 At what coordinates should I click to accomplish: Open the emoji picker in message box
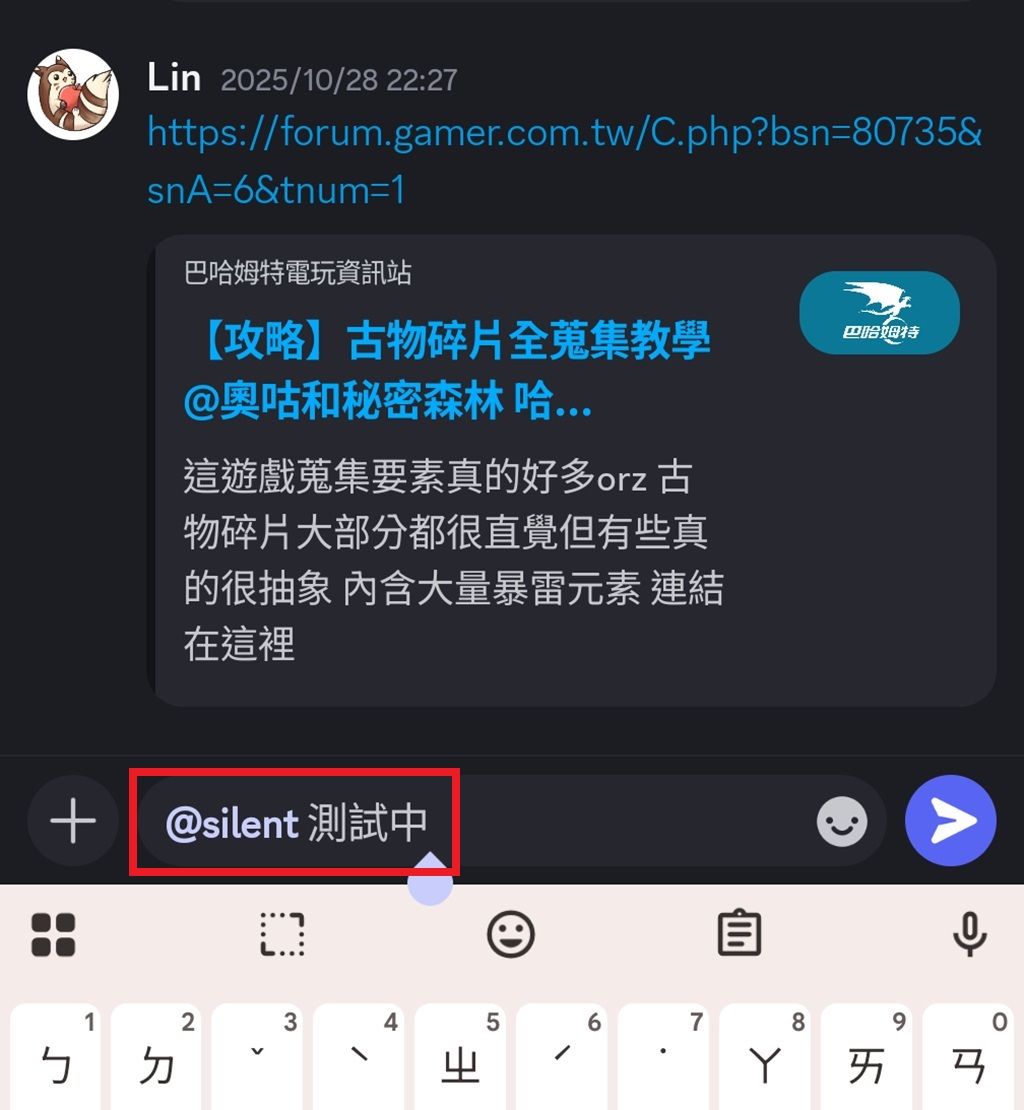click(x=842, y=822)
